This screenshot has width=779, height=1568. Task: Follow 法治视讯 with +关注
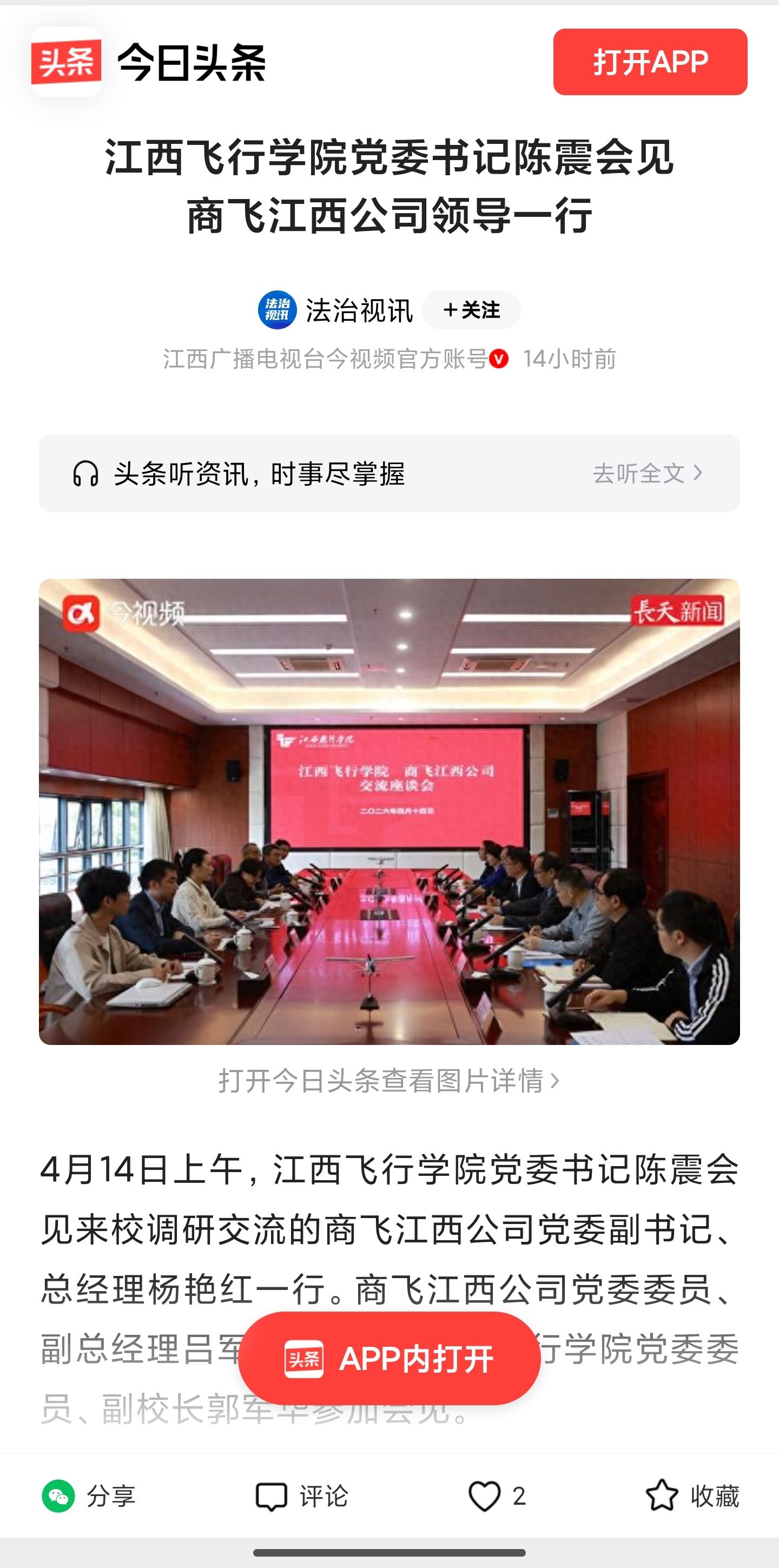(x=471, y=310)
